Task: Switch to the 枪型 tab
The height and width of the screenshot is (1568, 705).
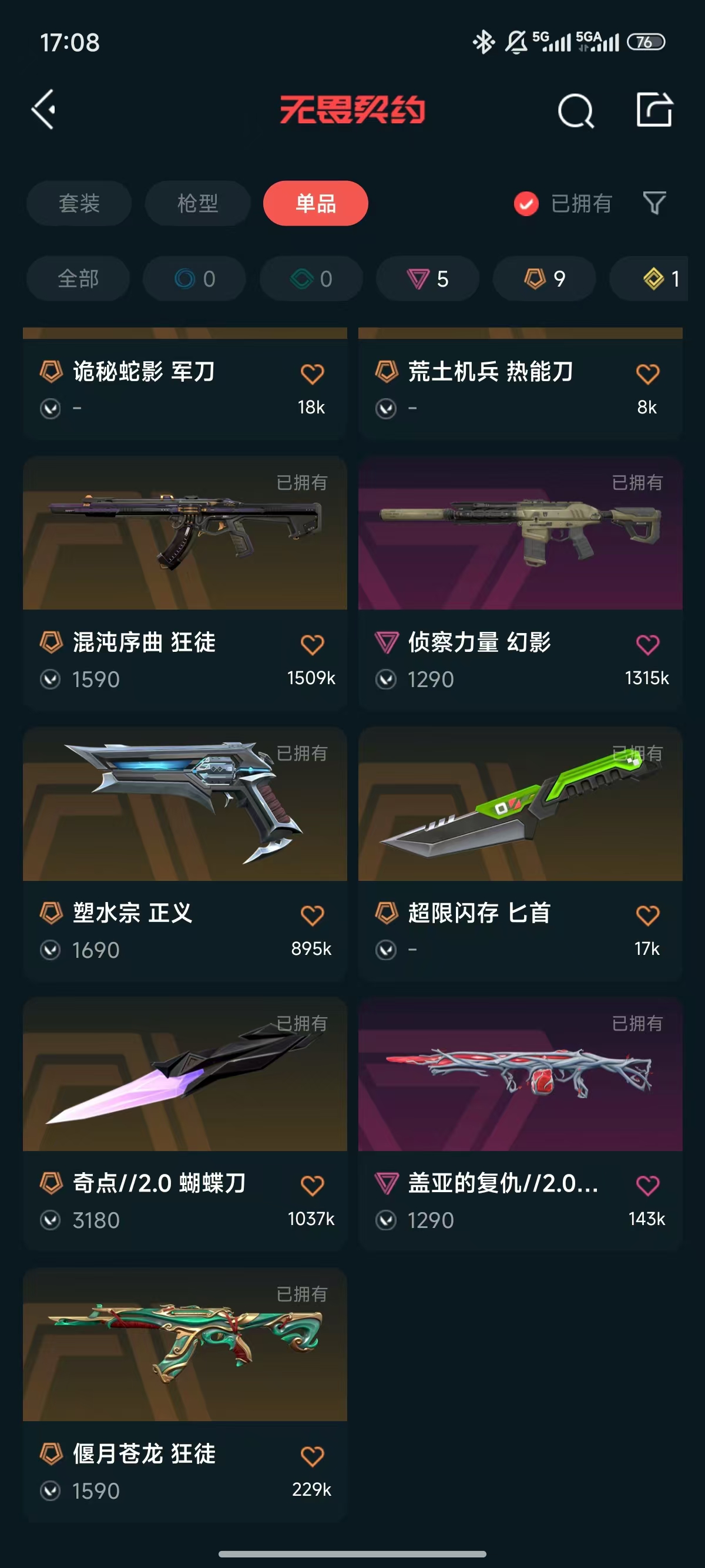Action: pos(197,203)
